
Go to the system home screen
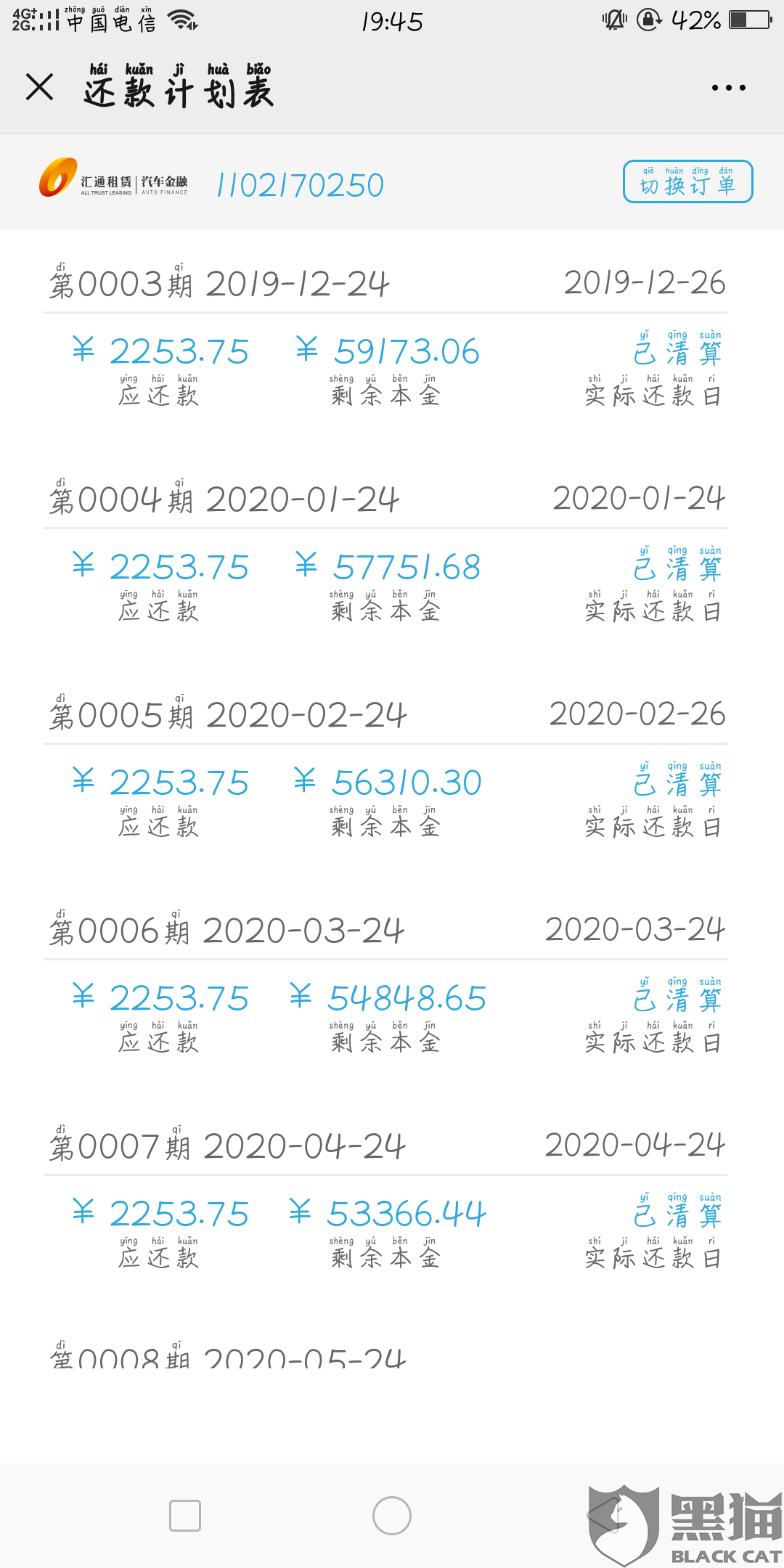tap(392, 1516)
